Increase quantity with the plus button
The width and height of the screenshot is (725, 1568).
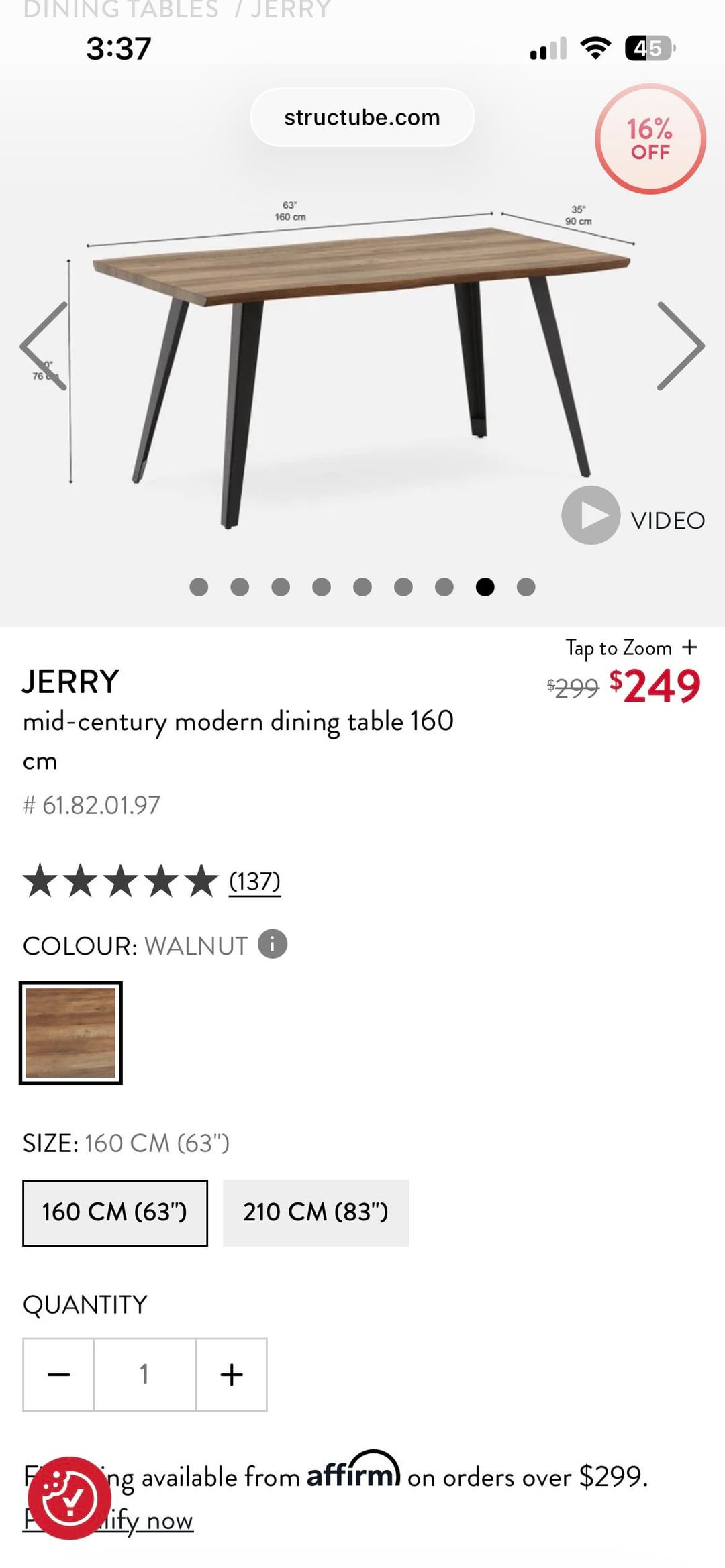(232, 1375)
